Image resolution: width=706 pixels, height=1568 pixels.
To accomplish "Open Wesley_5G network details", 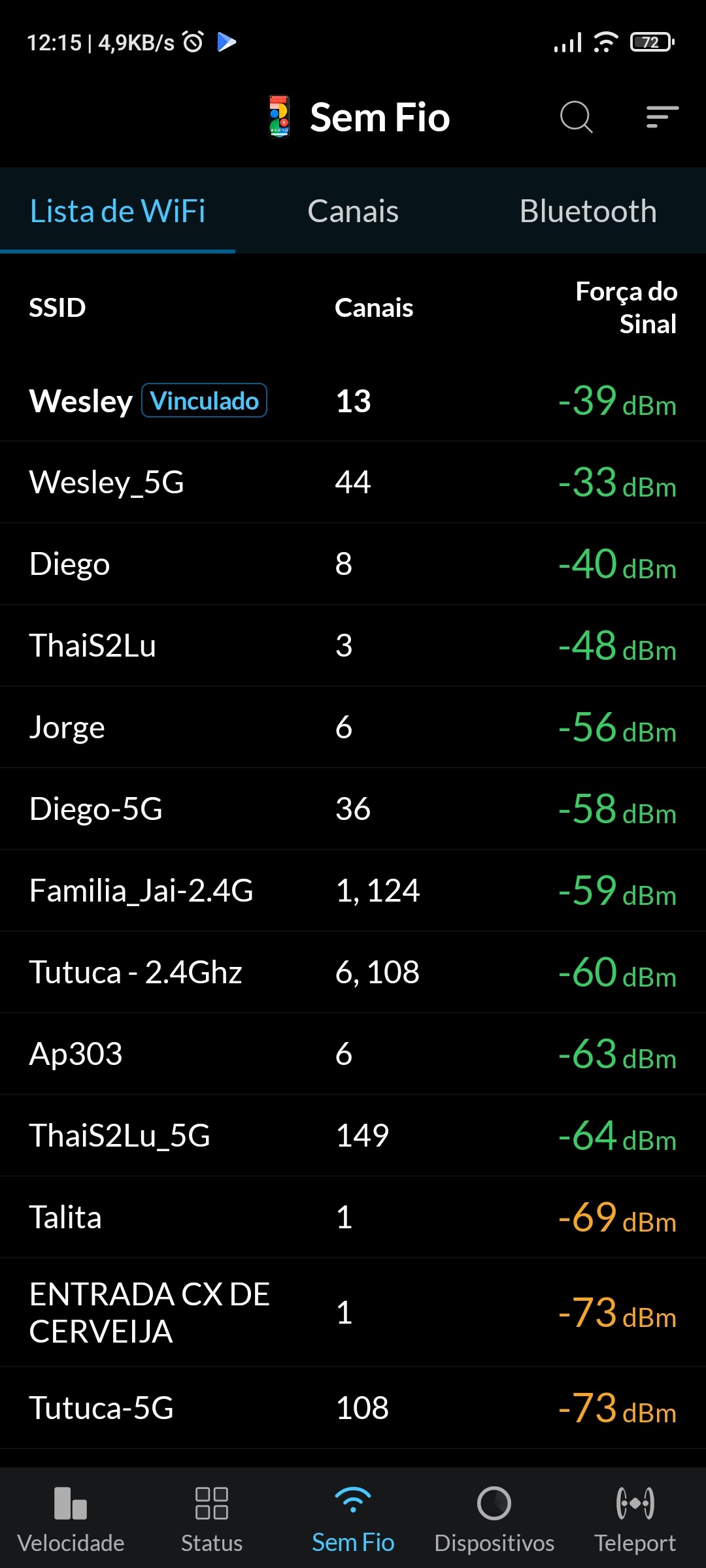I will point(353,482).
